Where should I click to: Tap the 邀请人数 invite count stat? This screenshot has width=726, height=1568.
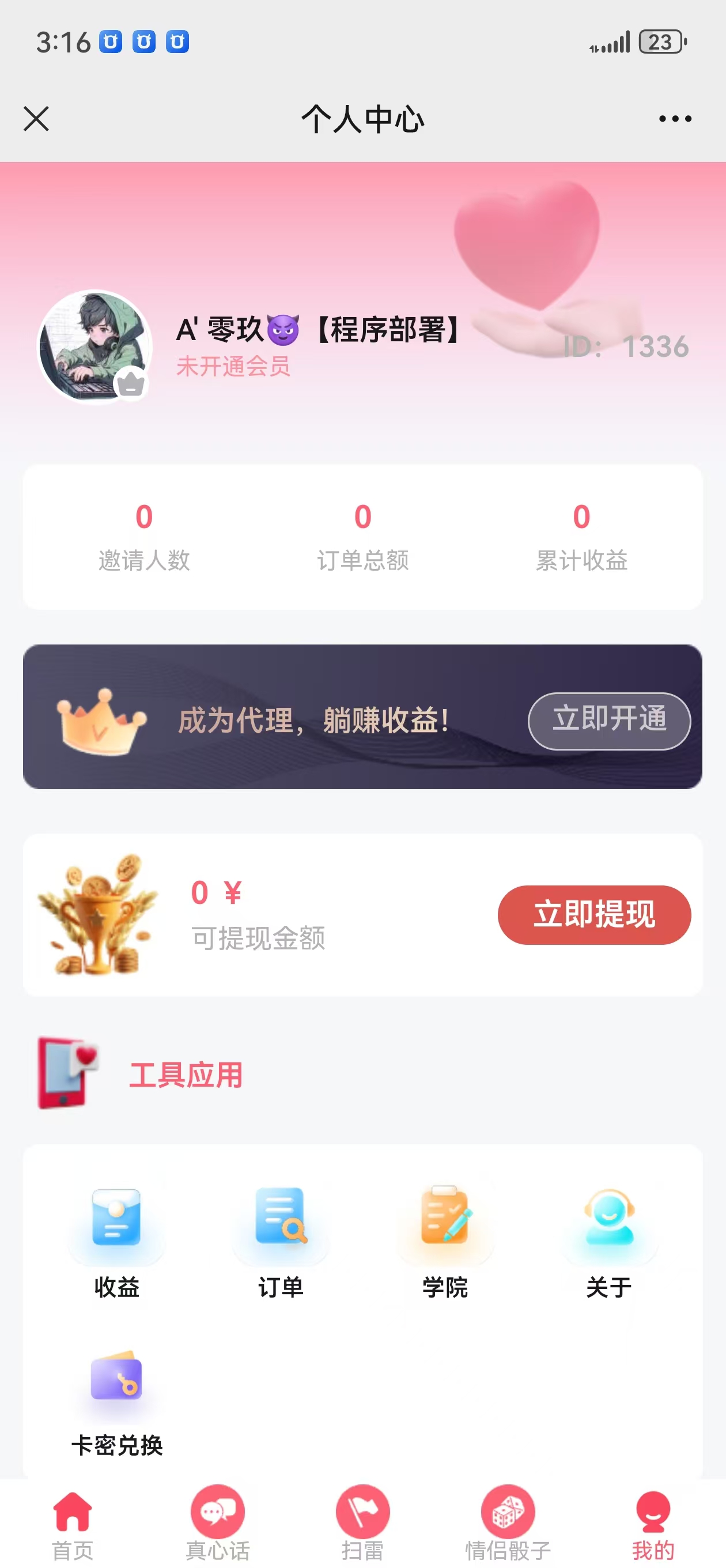145,536
